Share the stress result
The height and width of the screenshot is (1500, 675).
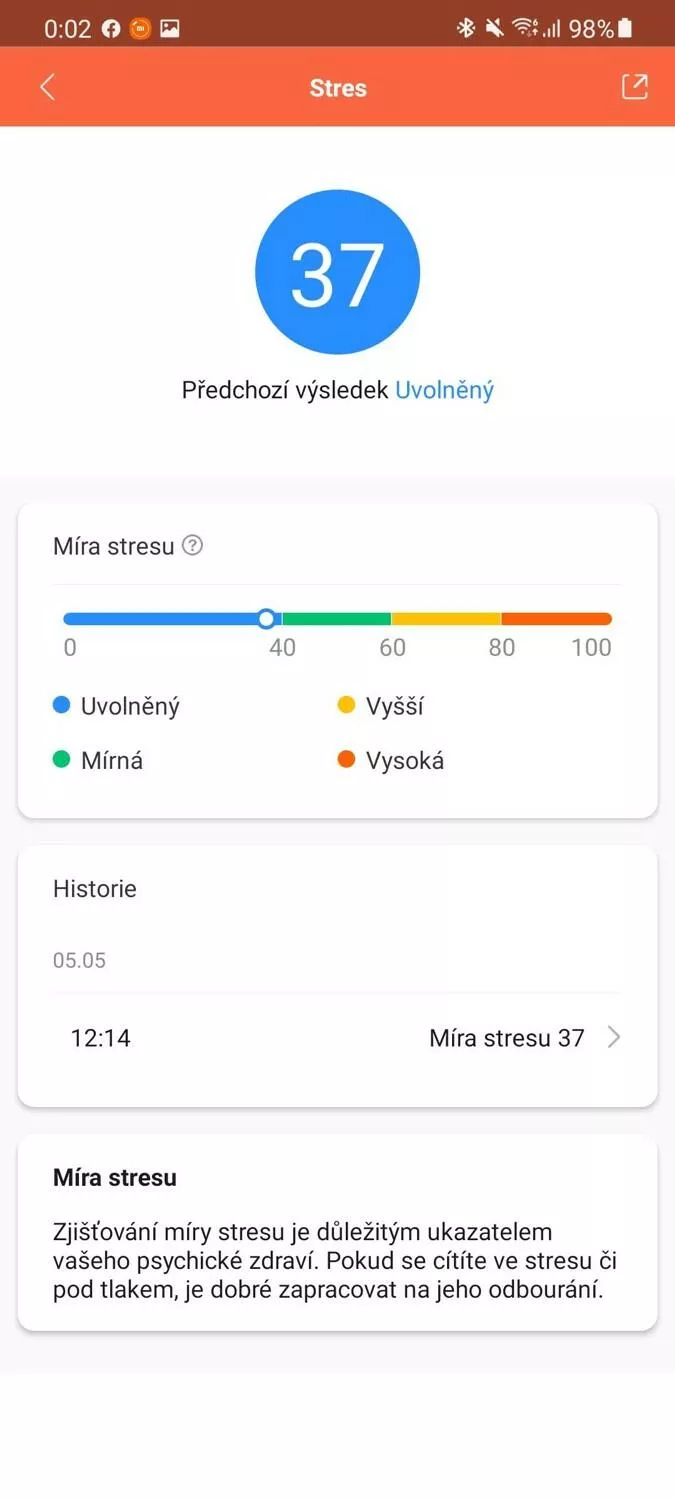[x=635, y=87]
